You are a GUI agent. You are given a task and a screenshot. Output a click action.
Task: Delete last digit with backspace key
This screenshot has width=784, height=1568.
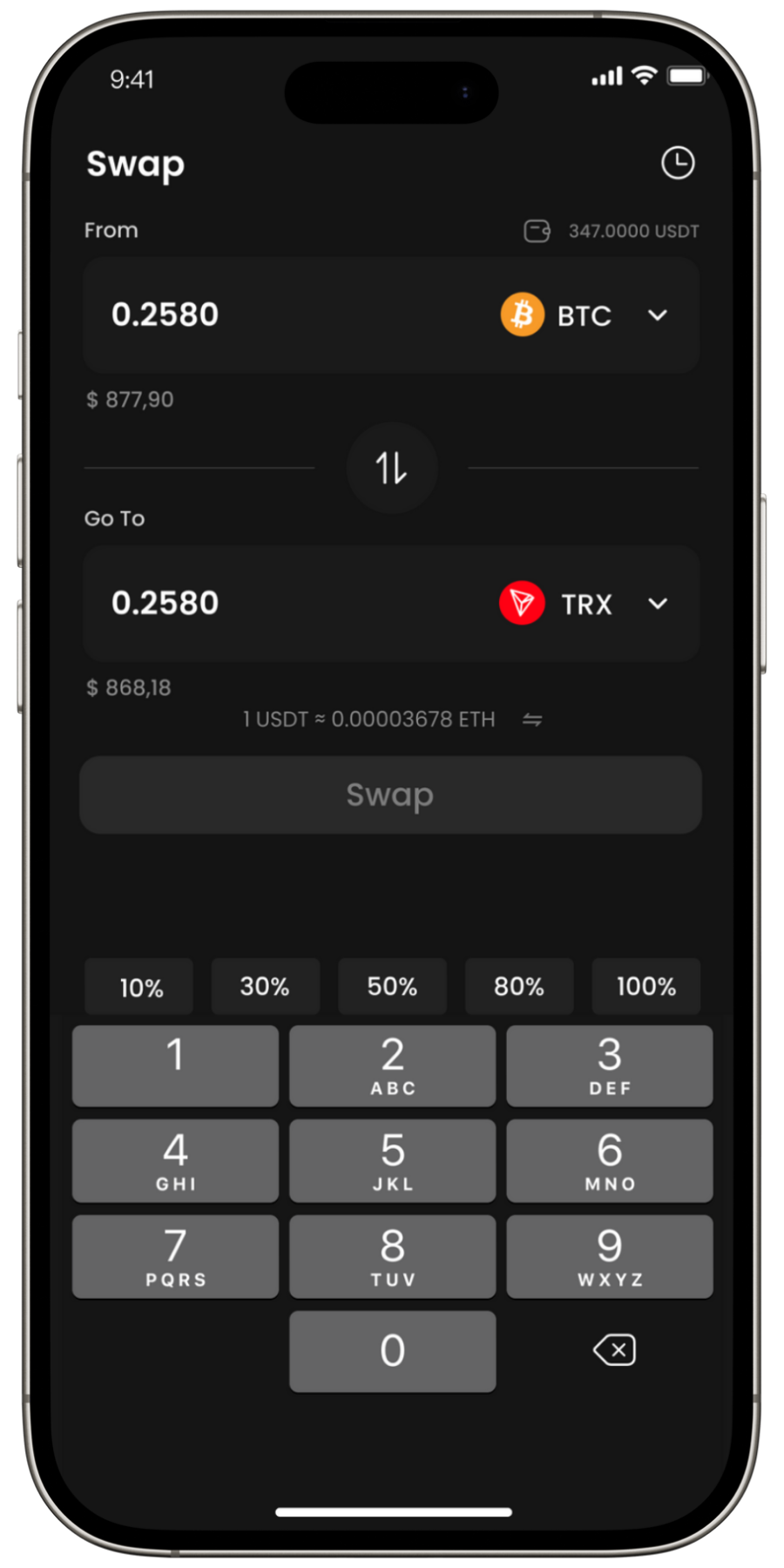click(x=614, y=1350)
